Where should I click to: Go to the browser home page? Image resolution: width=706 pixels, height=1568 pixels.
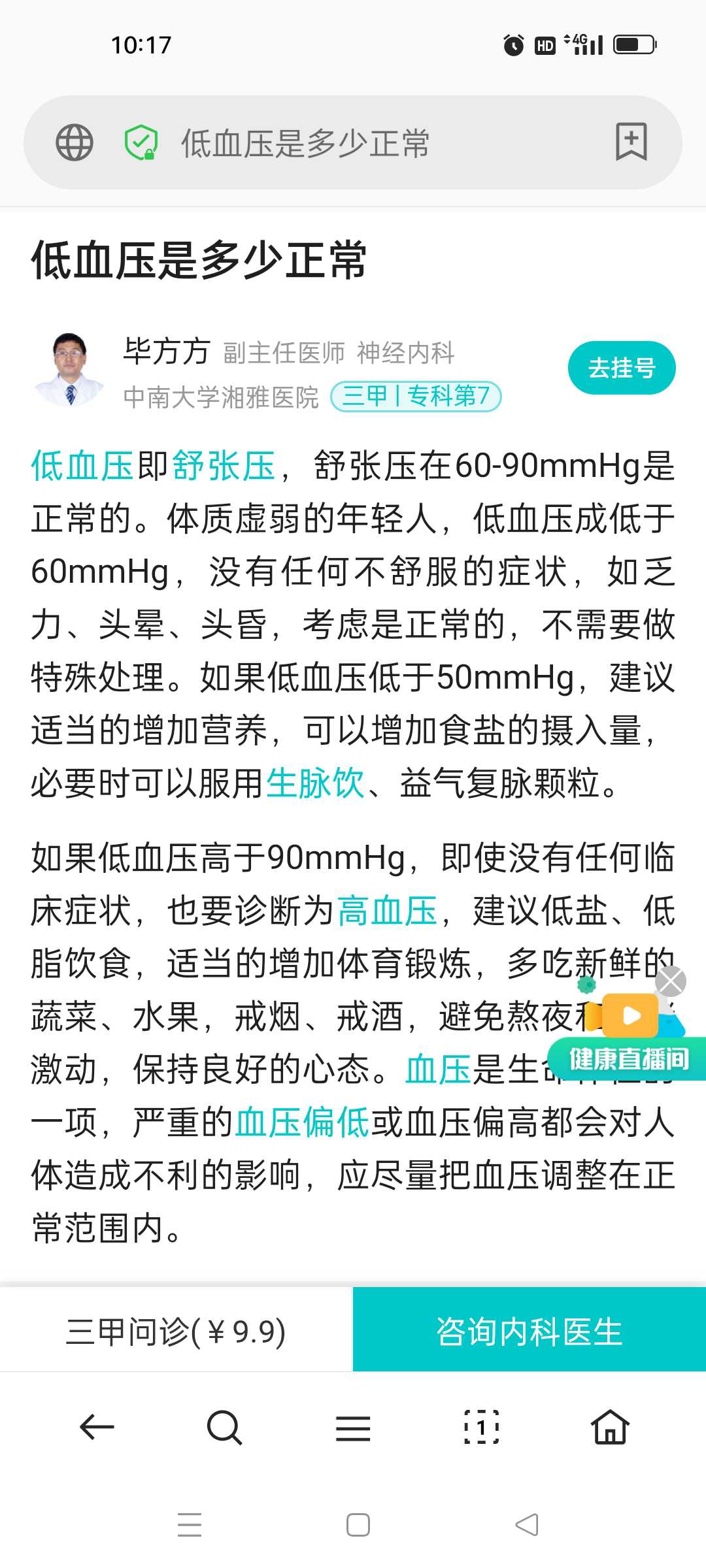pos(610,1427)
